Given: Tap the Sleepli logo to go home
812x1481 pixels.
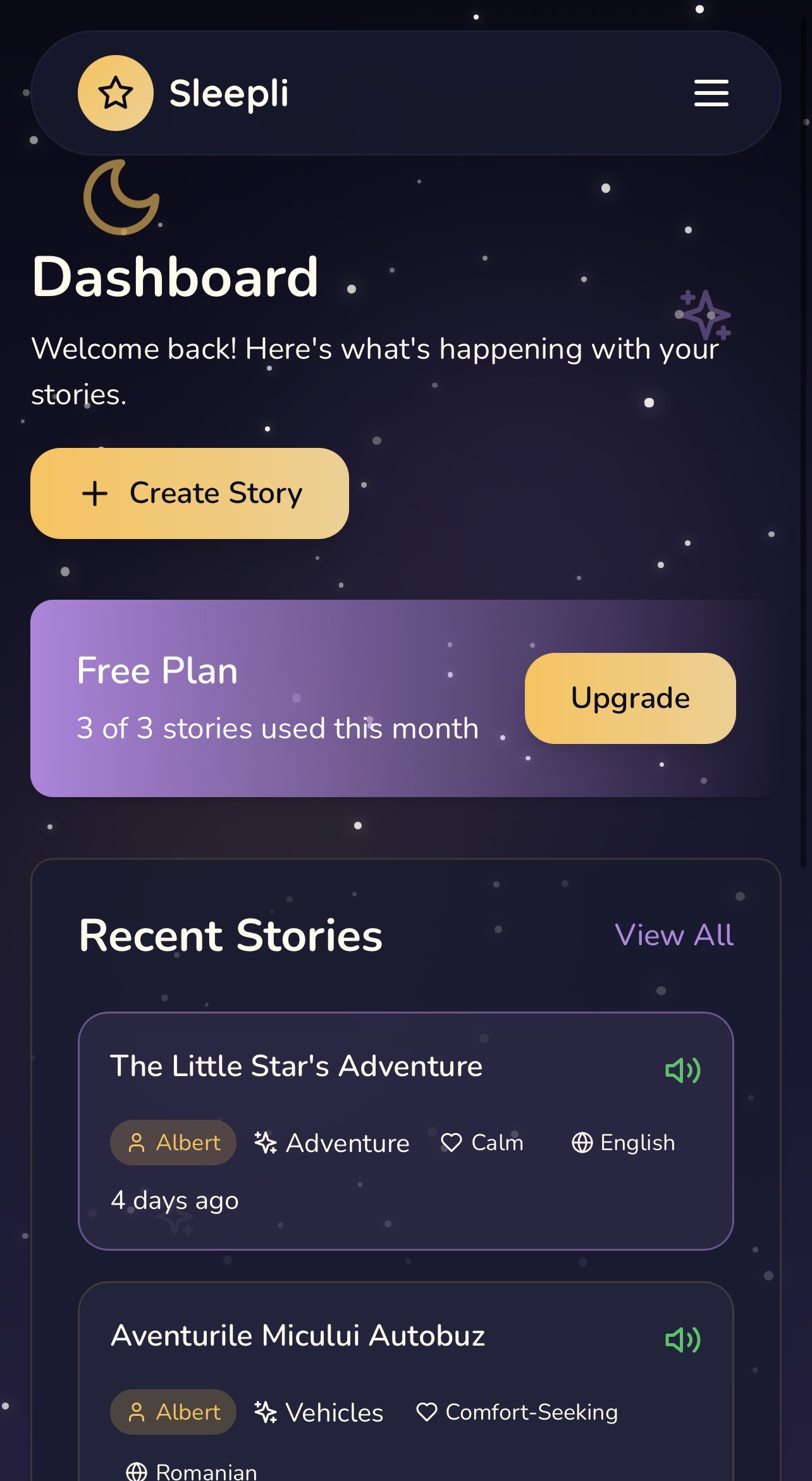Looking at the screenshot, I should click(x=183, y=93).
